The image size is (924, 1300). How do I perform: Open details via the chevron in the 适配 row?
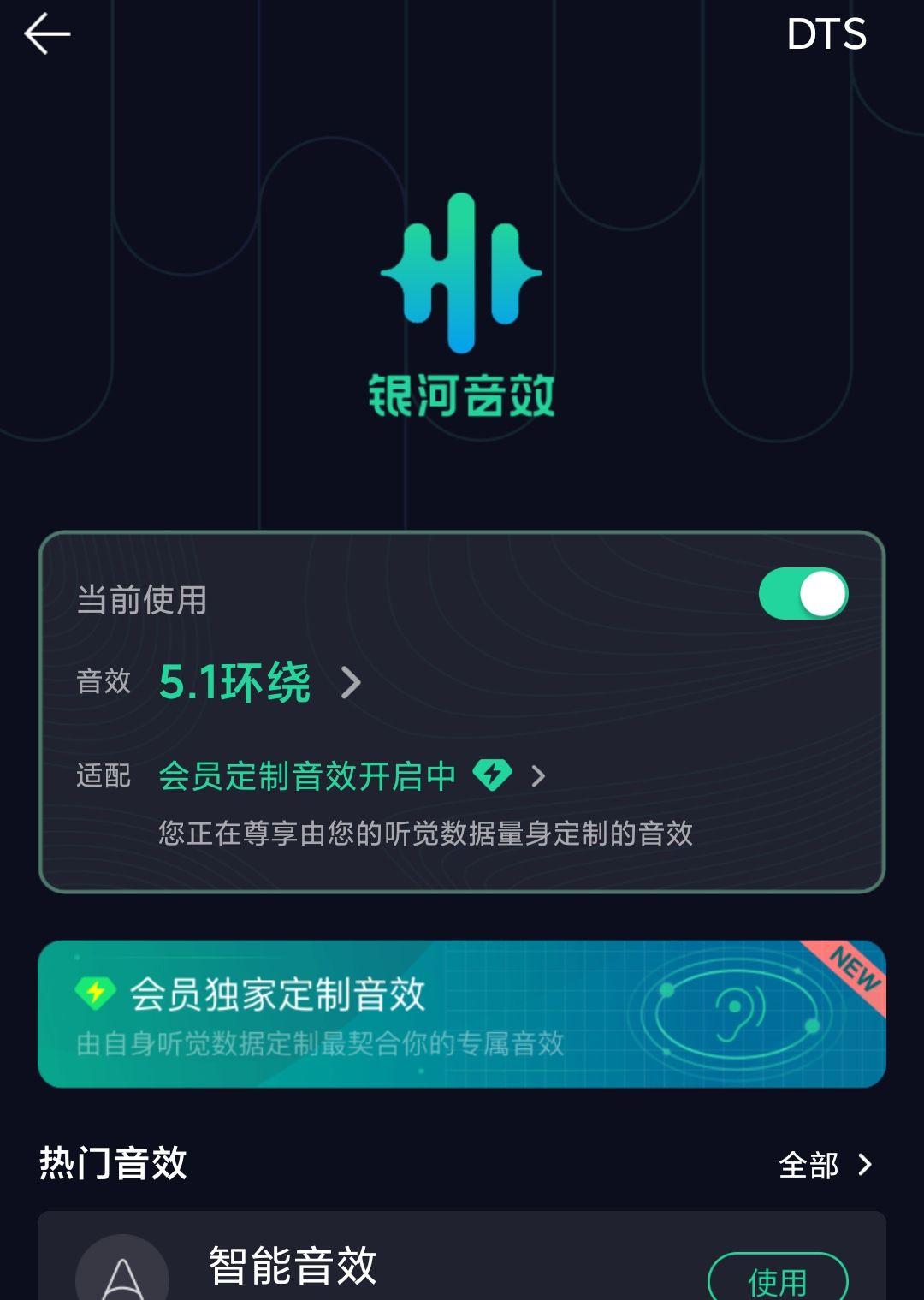click(539, 775)
